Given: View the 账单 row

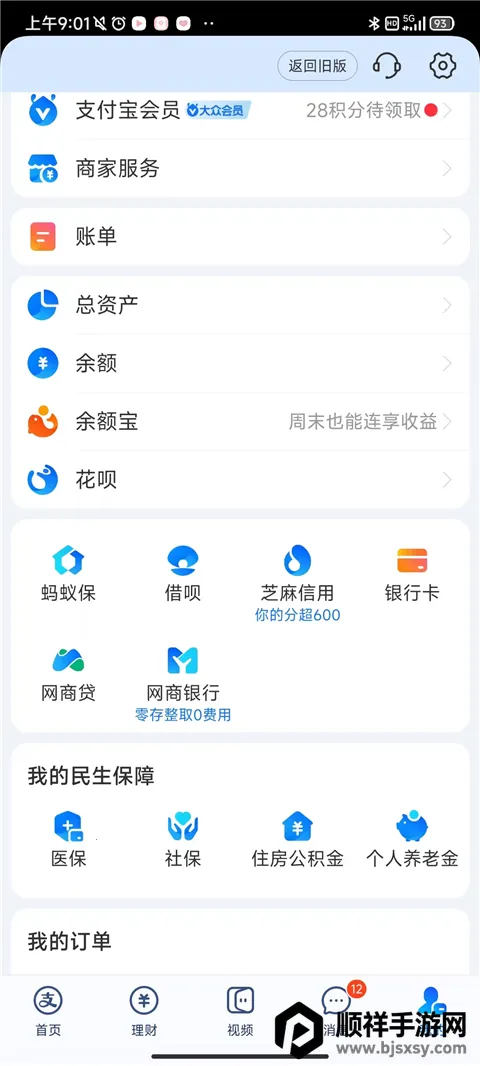Looking at the screenshot, I should coord(240,237).
